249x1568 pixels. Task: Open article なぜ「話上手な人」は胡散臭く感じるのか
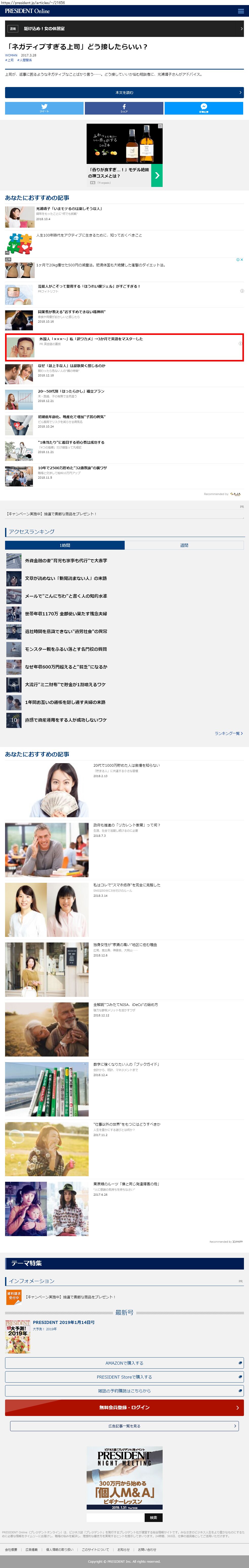[x=71, y=366]
